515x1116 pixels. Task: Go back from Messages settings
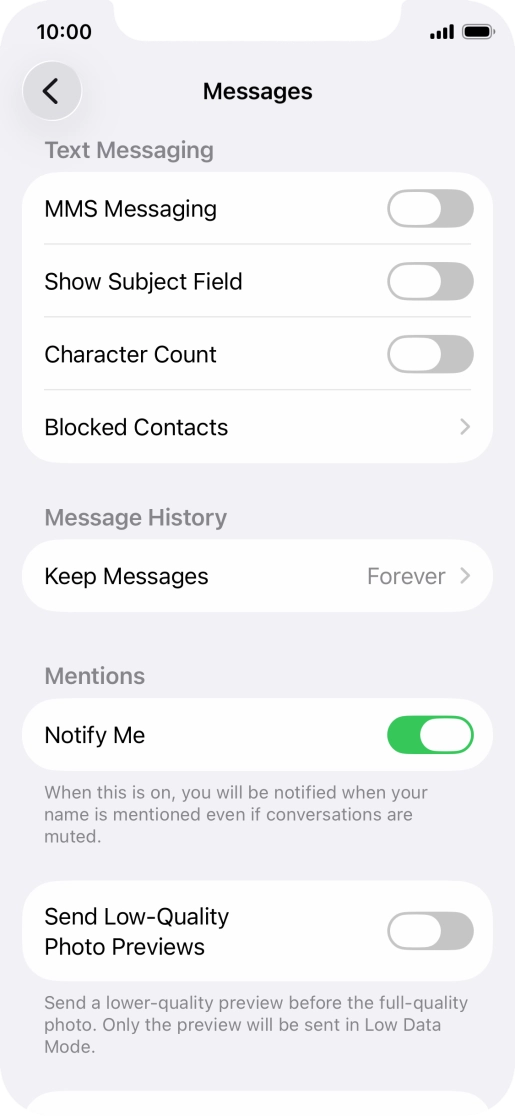52,91
